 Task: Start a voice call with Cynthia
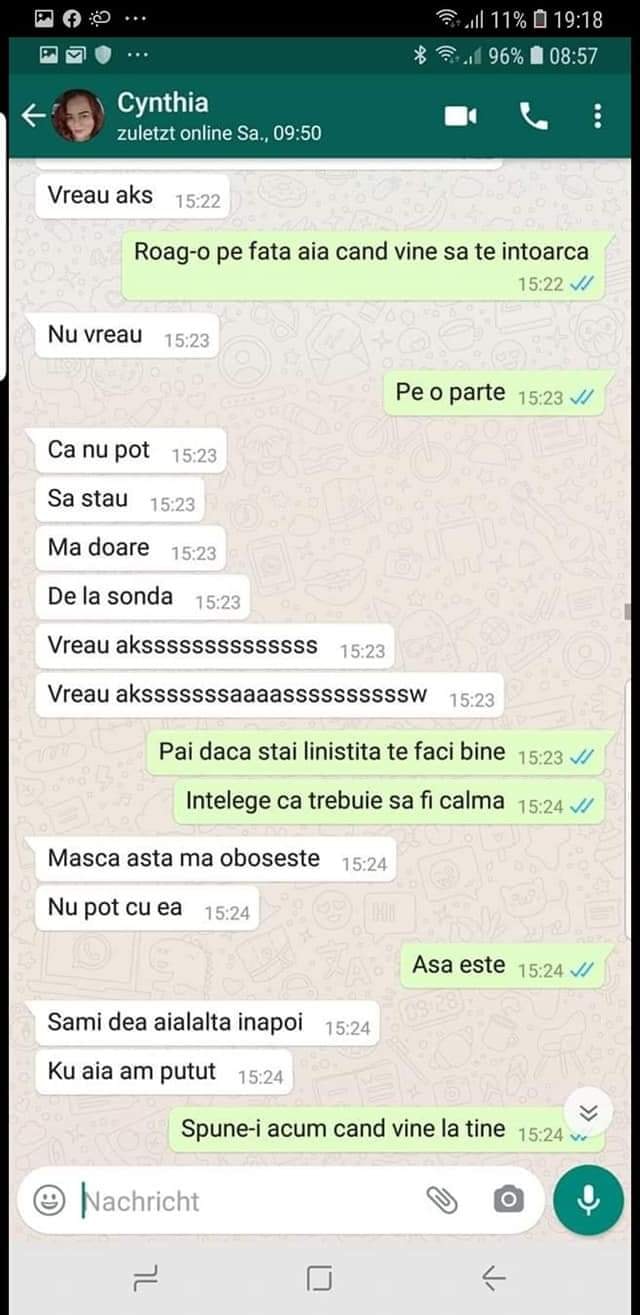pos(534,117)
